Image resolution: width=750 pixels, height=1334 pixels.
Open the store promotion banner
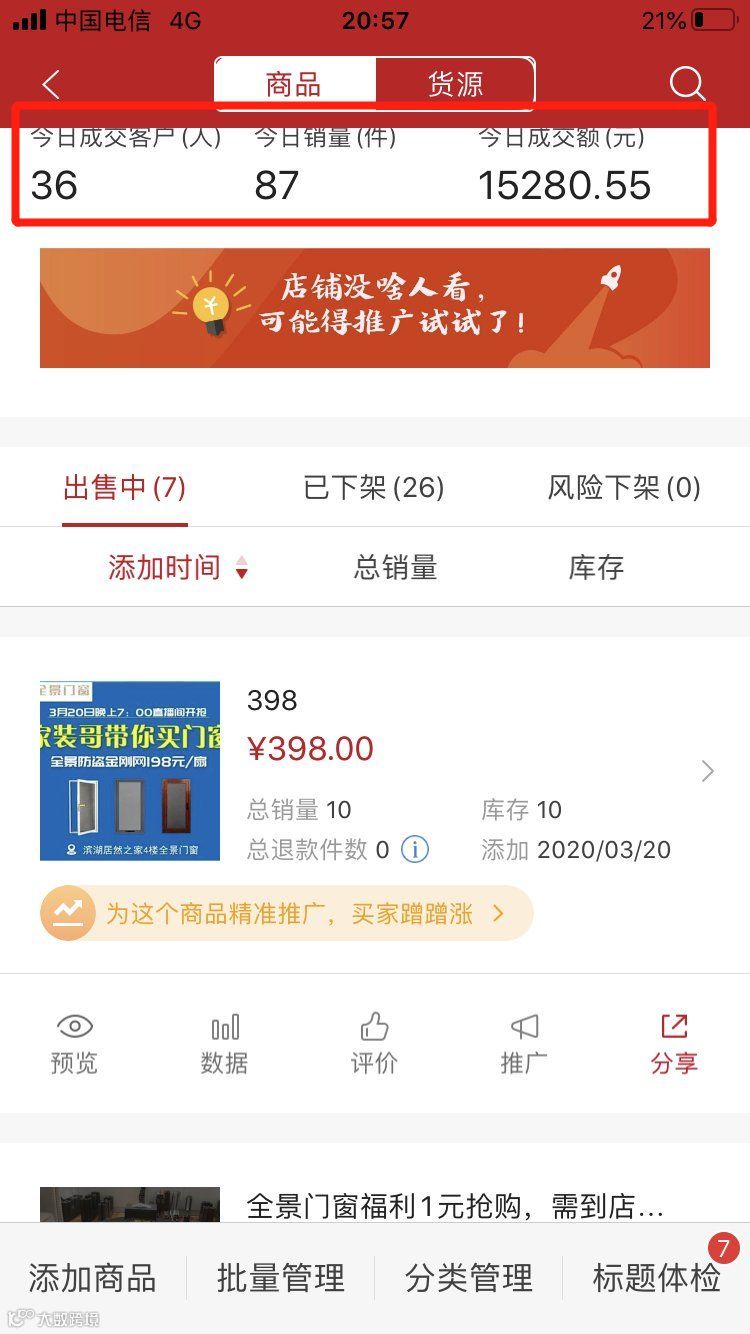click(x=375, y=308)
